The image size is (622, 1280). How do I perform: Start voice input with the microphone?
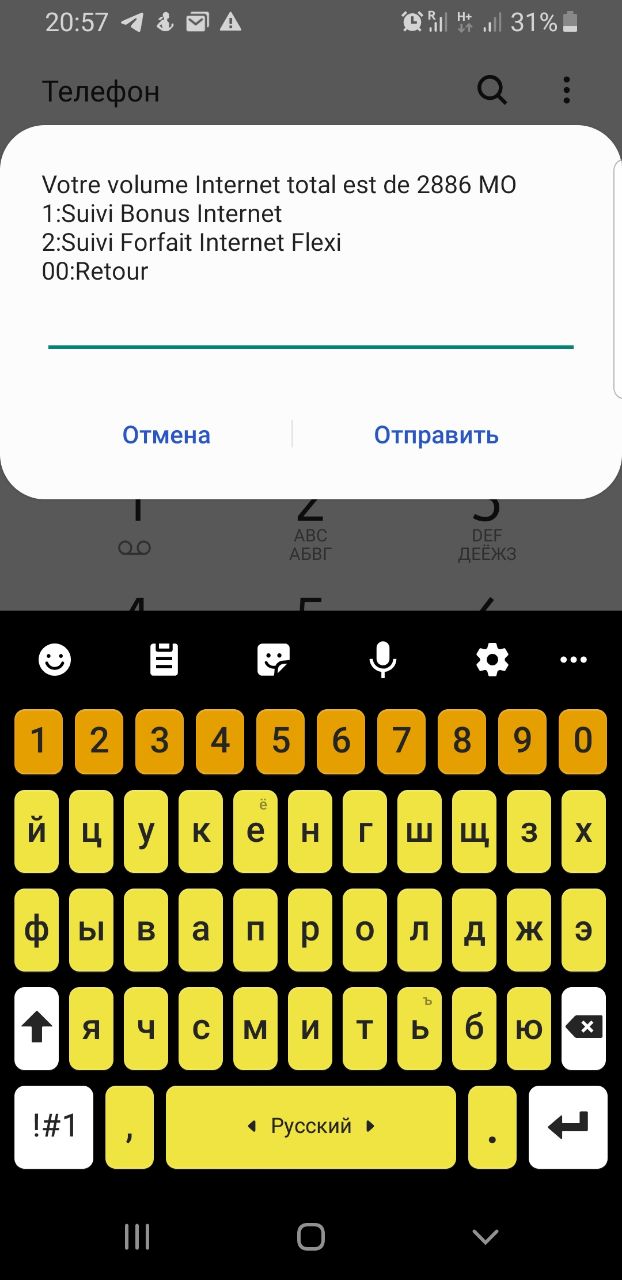tap(382, 660)
